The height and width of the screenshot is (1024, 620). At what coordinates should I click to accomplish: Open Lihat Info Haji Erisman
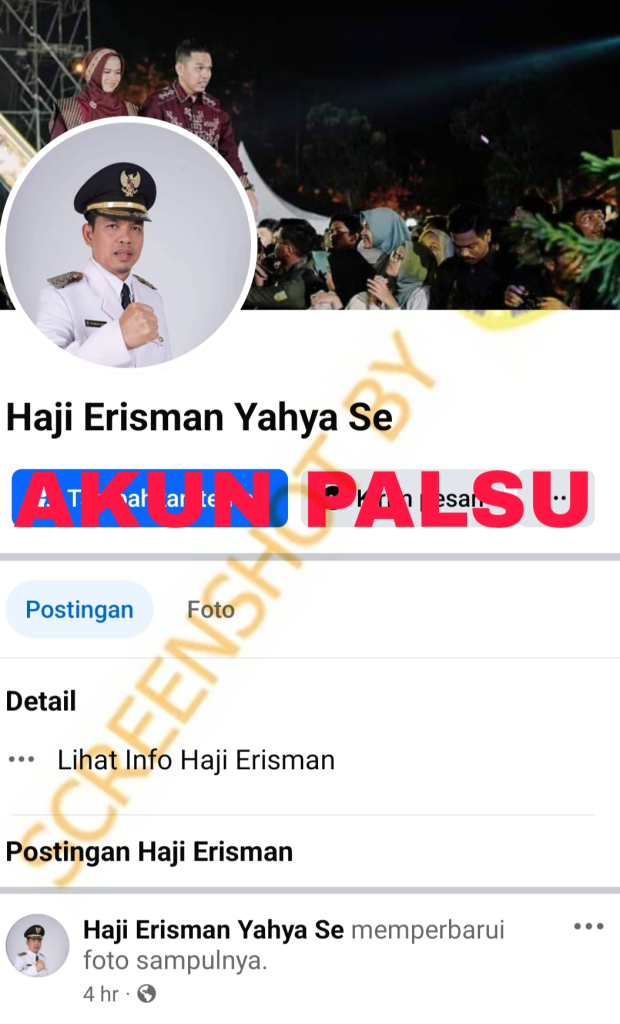[195, 760]
